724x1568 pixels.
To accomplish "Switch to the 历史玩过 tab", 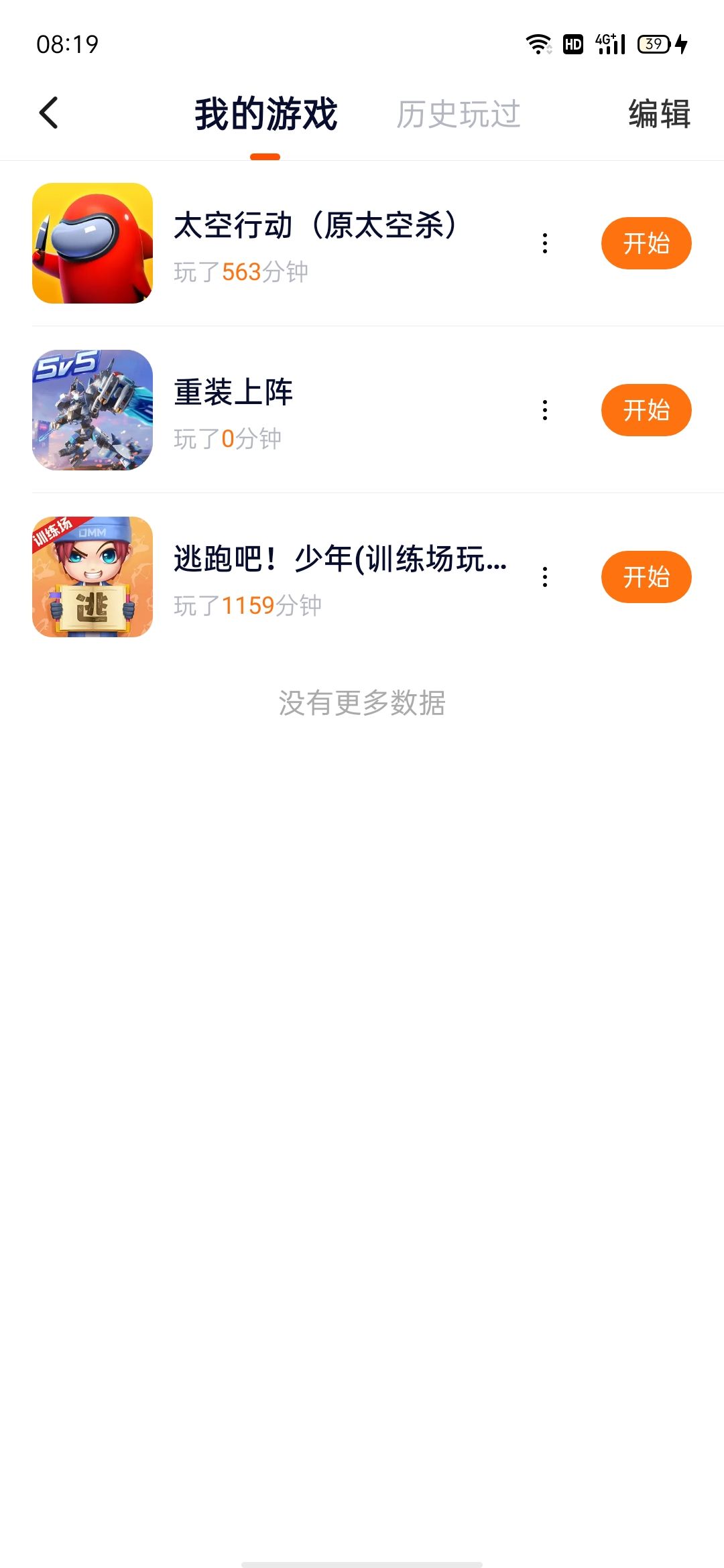I will [x=458, y=114].
